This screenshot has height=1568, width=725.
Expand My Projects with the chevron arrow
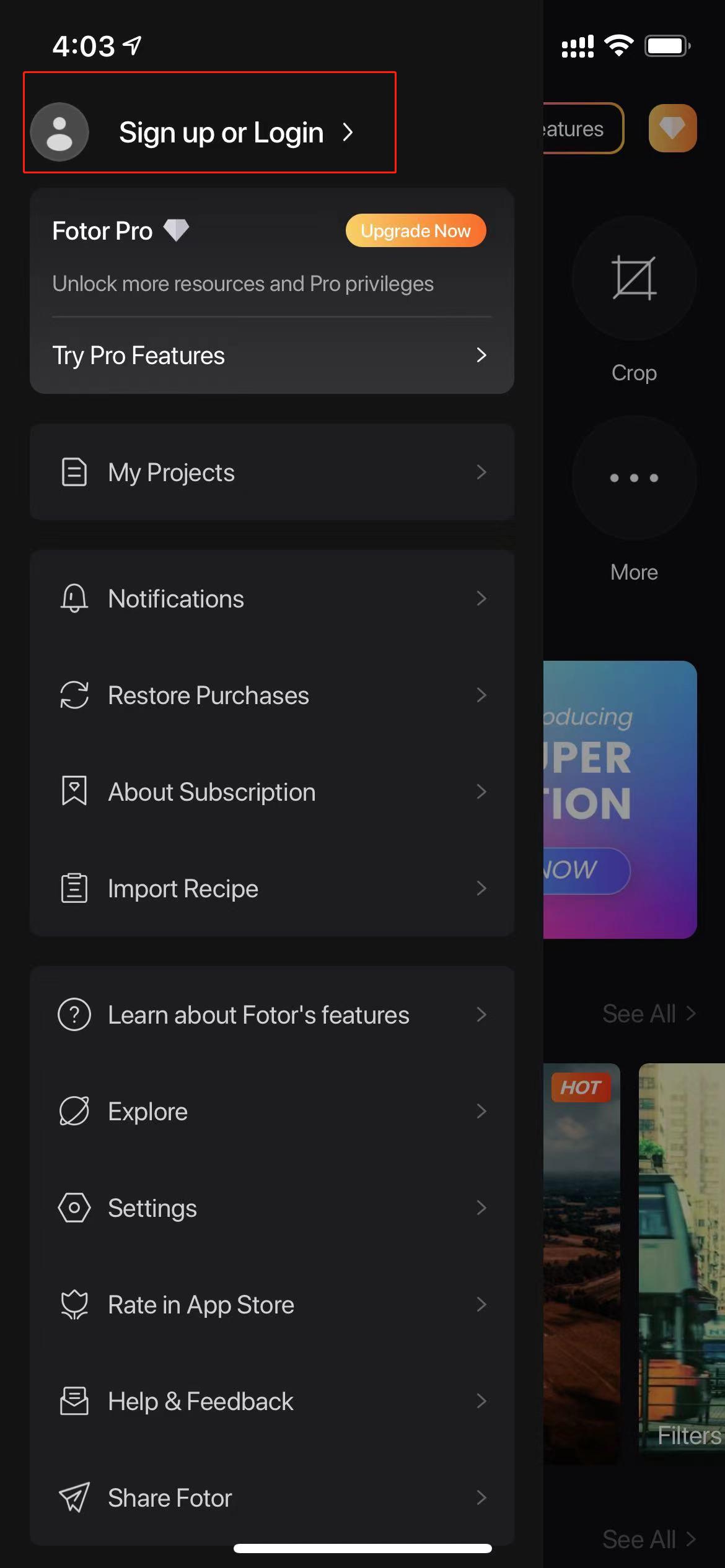point(482,472)
